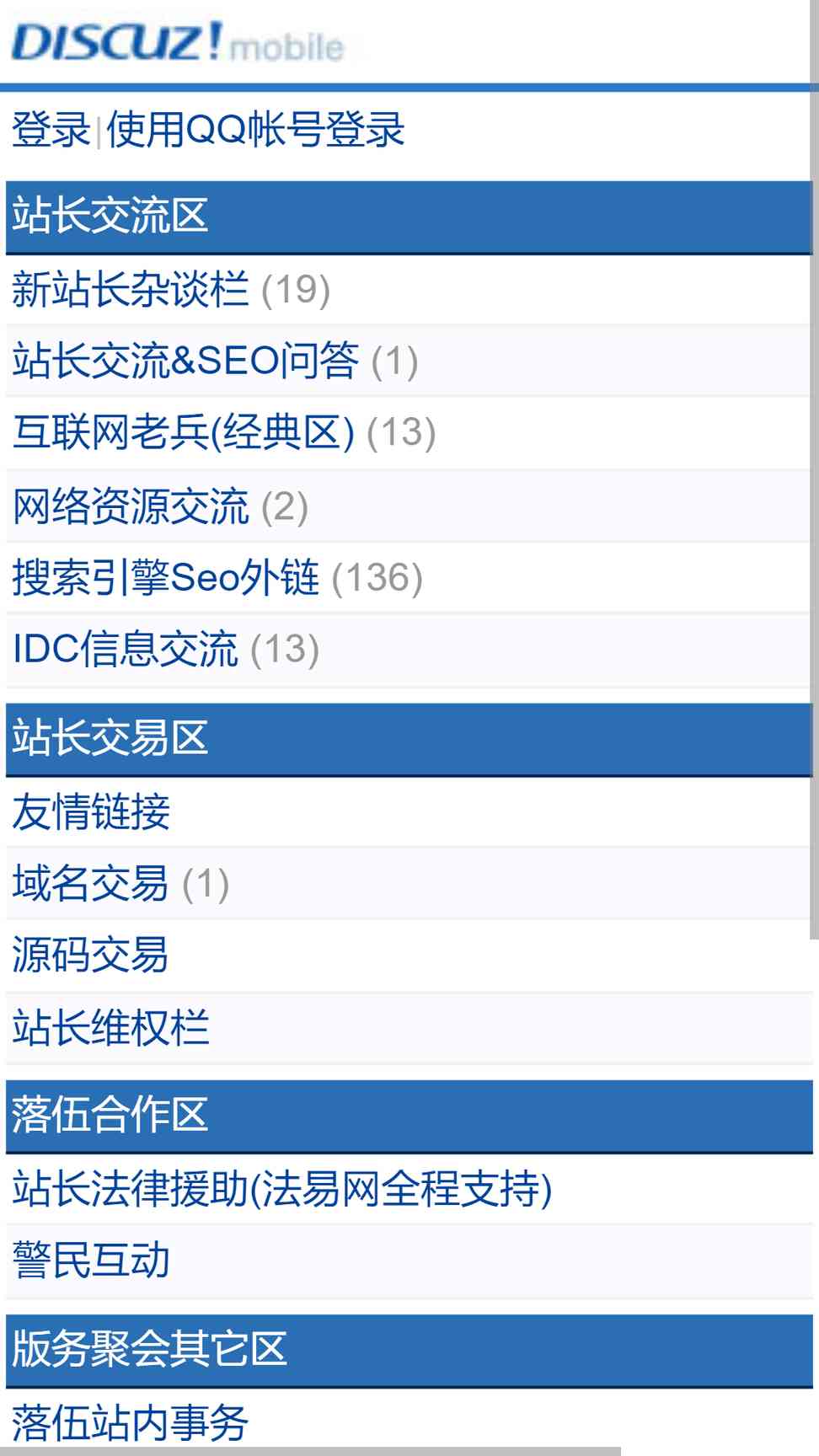Select 域名交易 forum

(90, 883)
